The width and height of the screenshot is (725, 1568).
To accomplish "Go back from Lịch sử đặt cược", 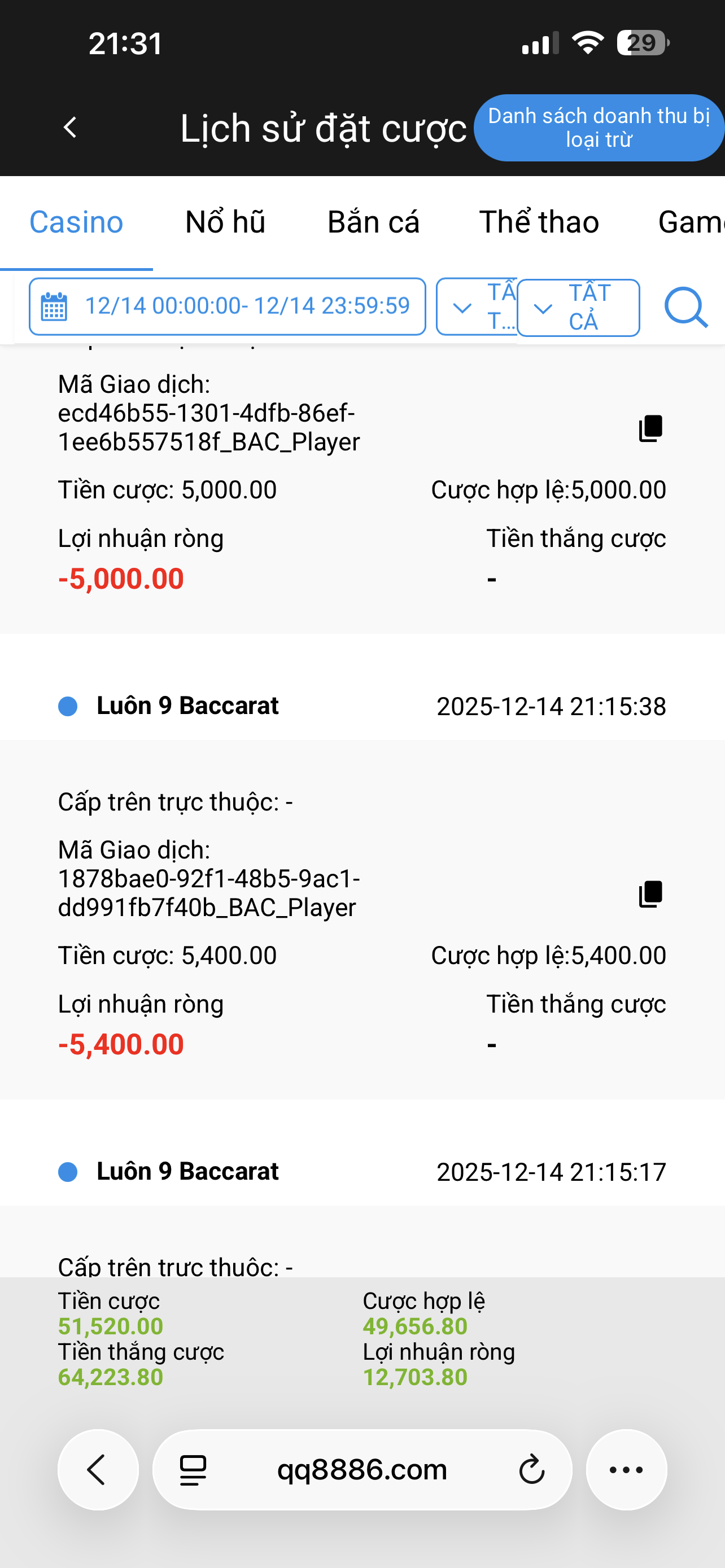I will pyautogui.click(x=71, y=128).
